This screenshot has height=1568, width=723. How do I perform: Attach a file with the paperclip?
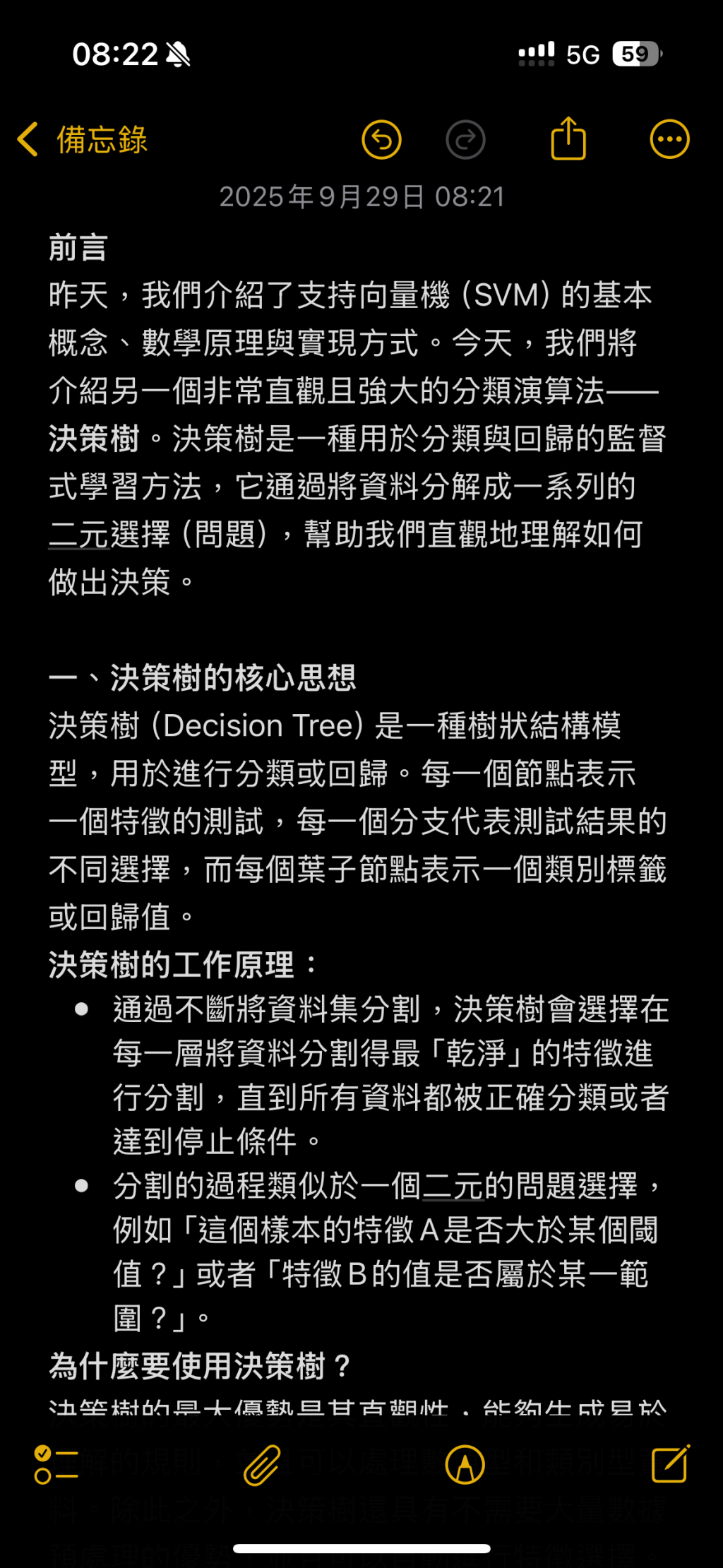(262, 1464)
